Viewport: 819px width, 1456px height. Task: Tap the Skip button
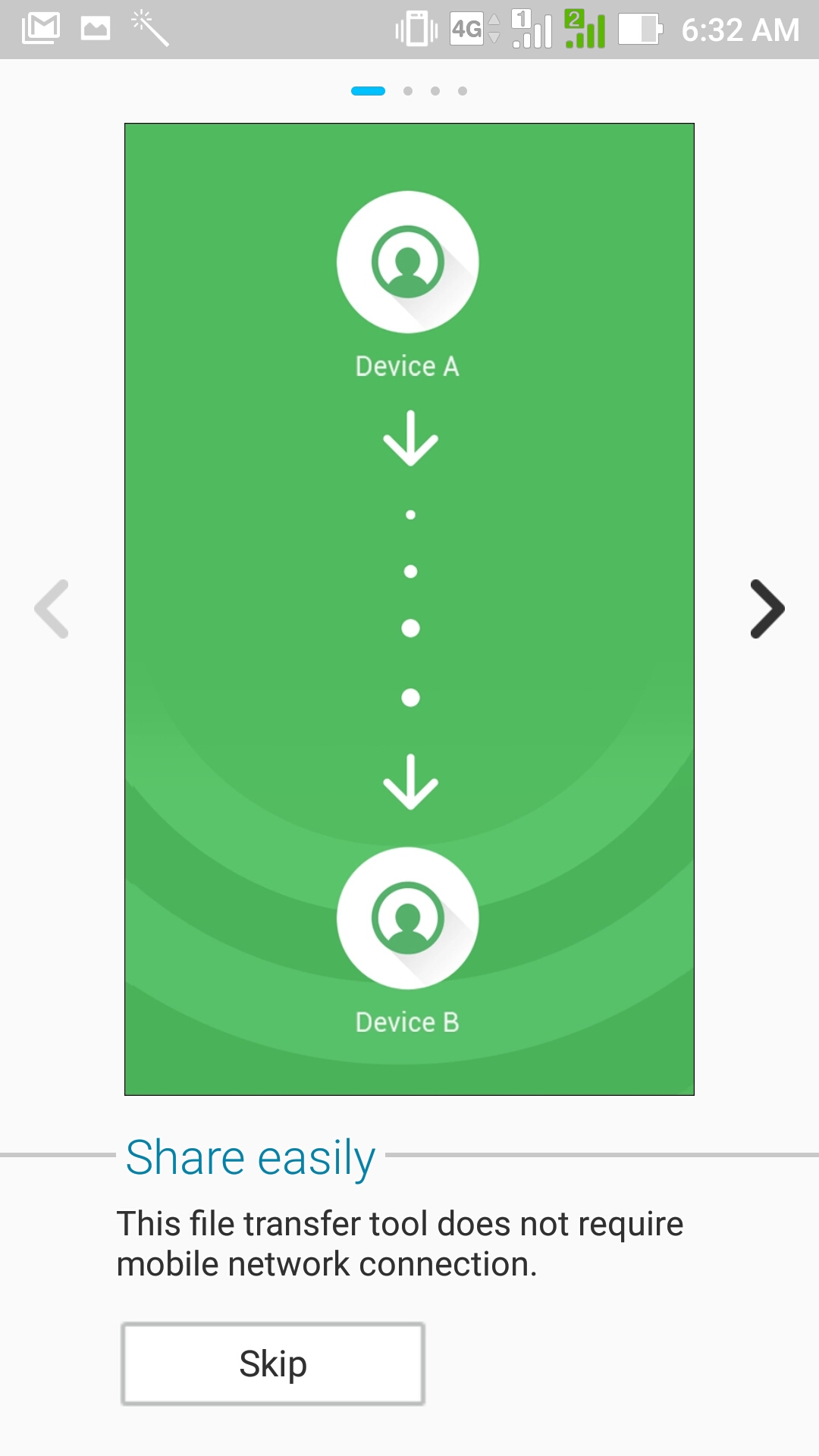[273, 1363]
